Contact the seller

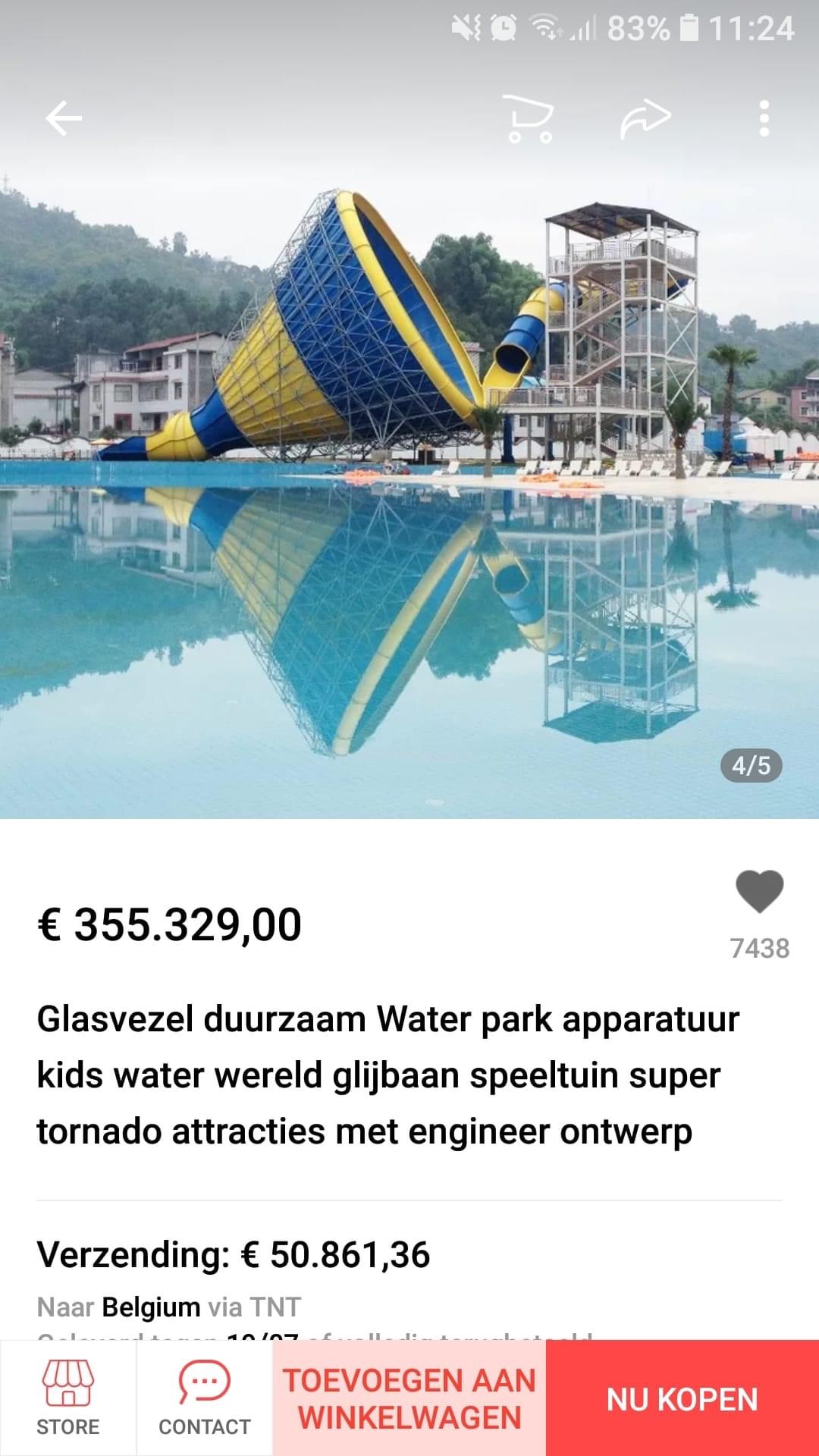pyautogui.click(x=205, y=1398)
